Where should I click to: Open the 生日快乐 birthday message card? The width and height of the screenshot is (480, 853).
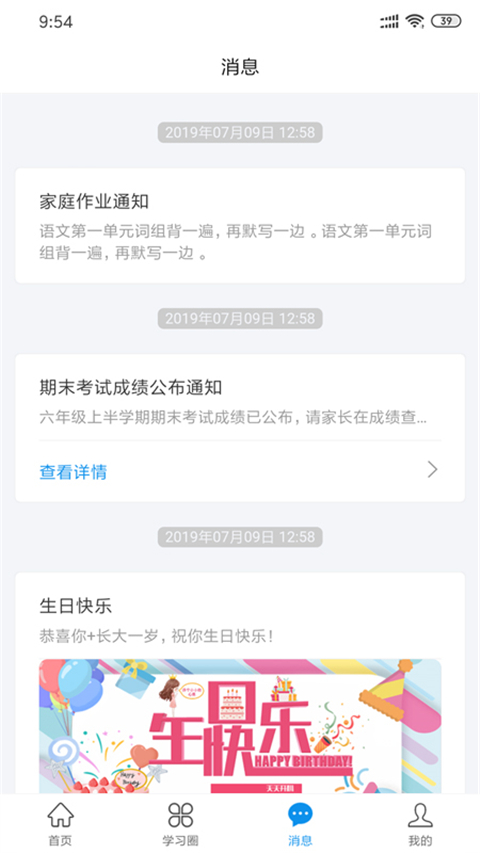click(240, 683)
